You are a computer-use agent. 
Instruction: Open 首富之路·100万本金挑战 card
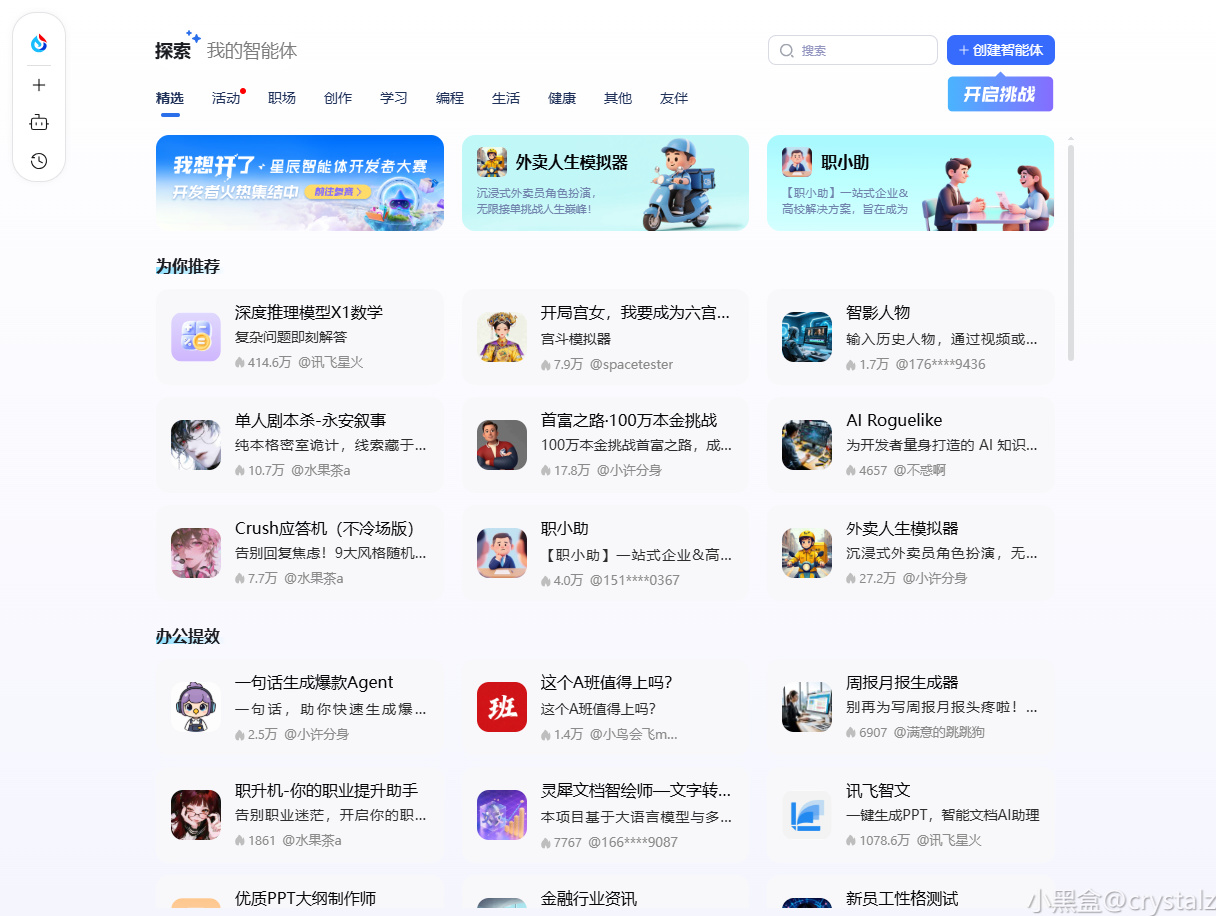click(605, 445)
